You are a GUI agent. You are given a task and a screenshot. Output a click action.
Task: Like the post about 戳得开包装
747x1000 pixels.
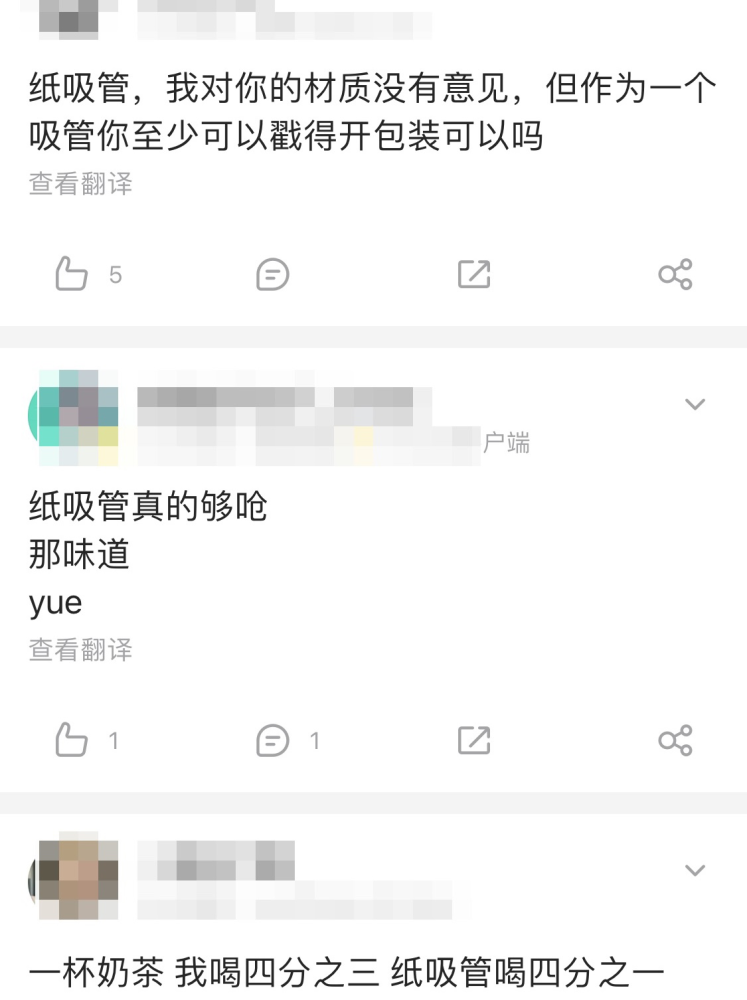71,274
